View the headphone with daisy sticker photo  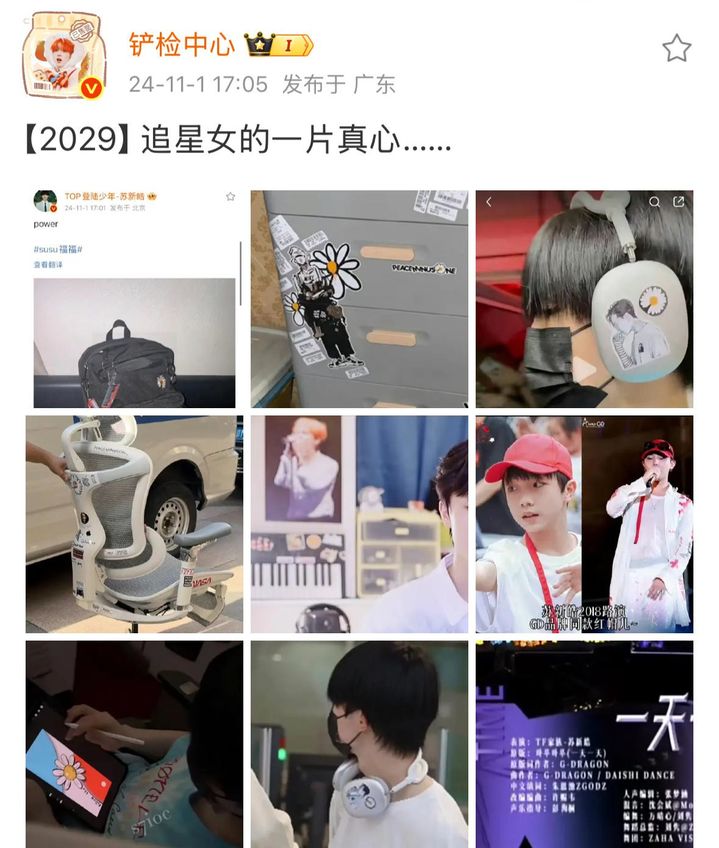point(584,298)
